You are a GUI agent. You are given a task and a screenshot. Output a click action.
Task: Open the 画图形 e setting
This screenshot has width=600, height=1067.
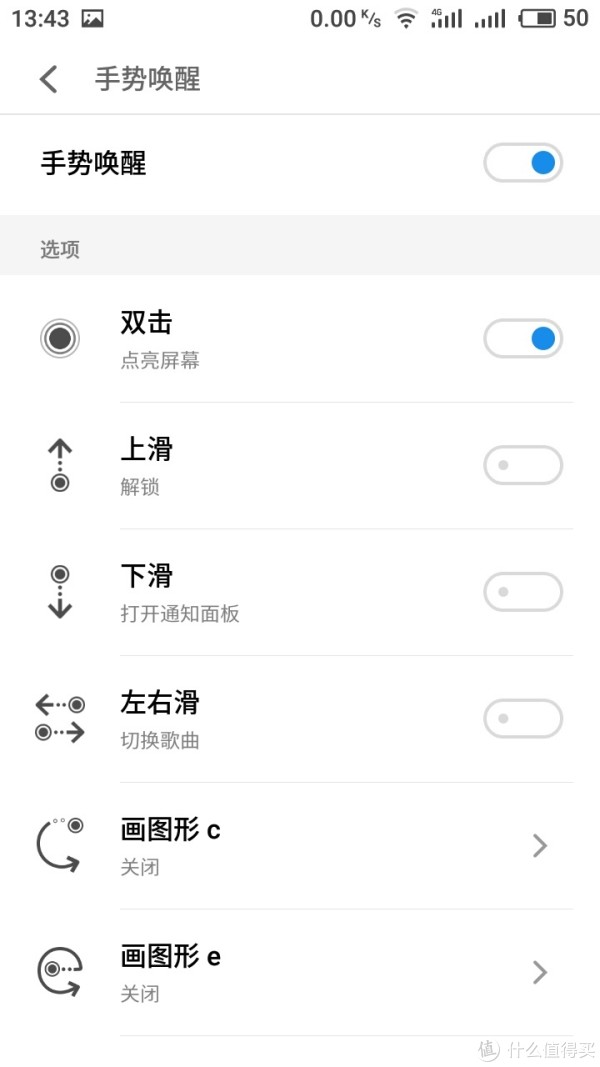coord(300,972)
